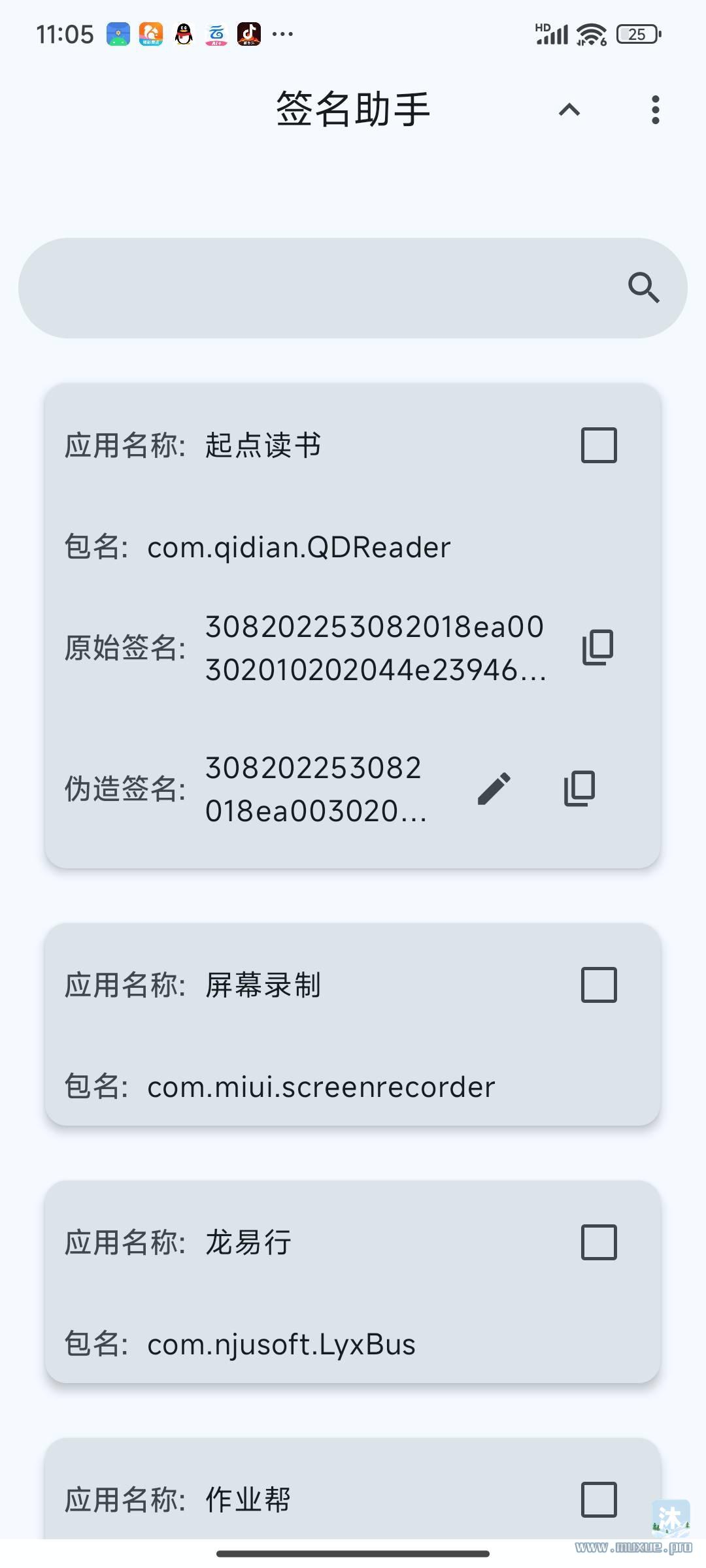This screenshot has height=1568, width=706.
Task: Edit the 伪造签名 with pencil icon
Action: [494, 789]
